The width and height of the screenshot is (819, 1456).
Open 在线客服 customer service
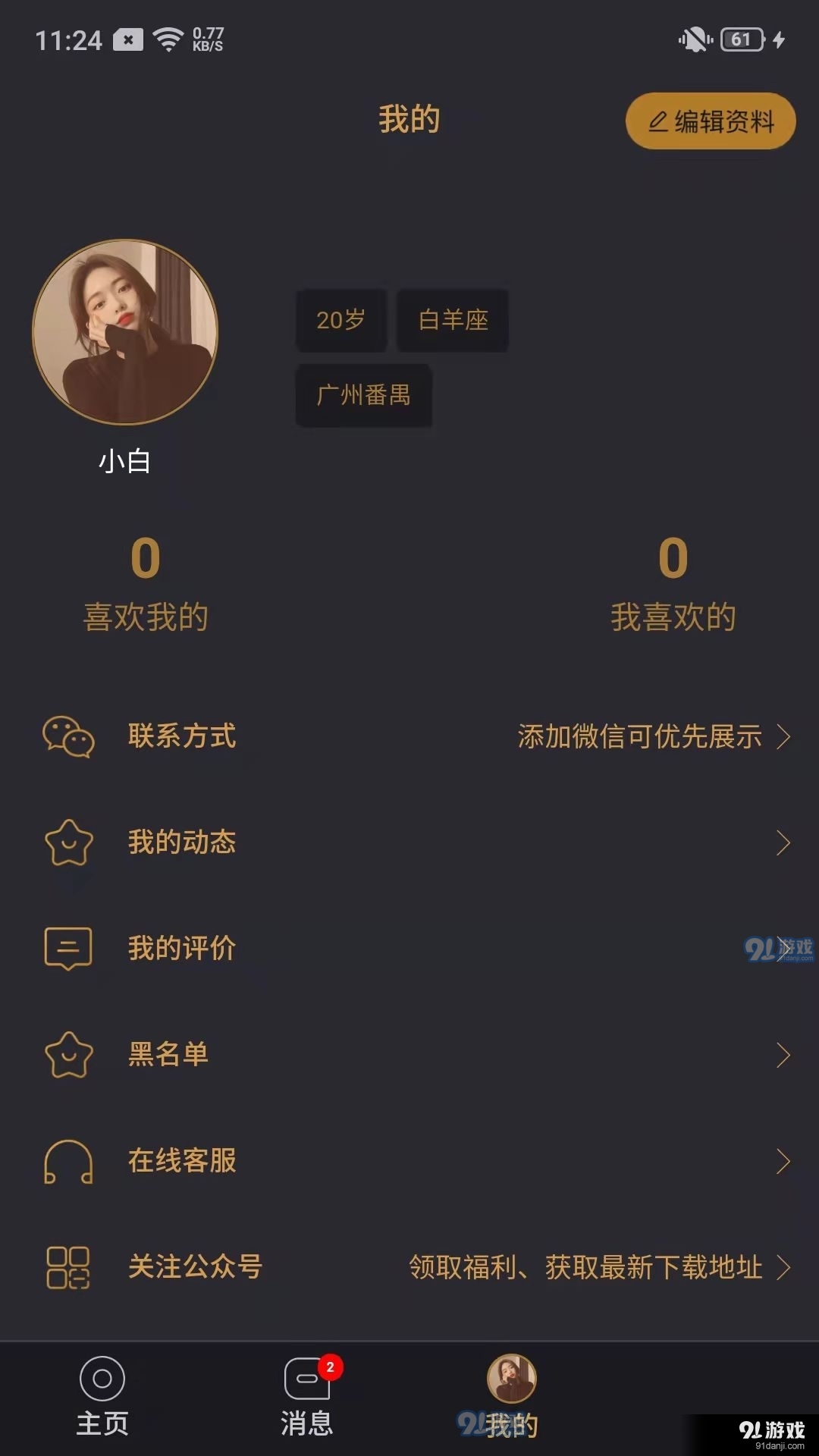184,1160
